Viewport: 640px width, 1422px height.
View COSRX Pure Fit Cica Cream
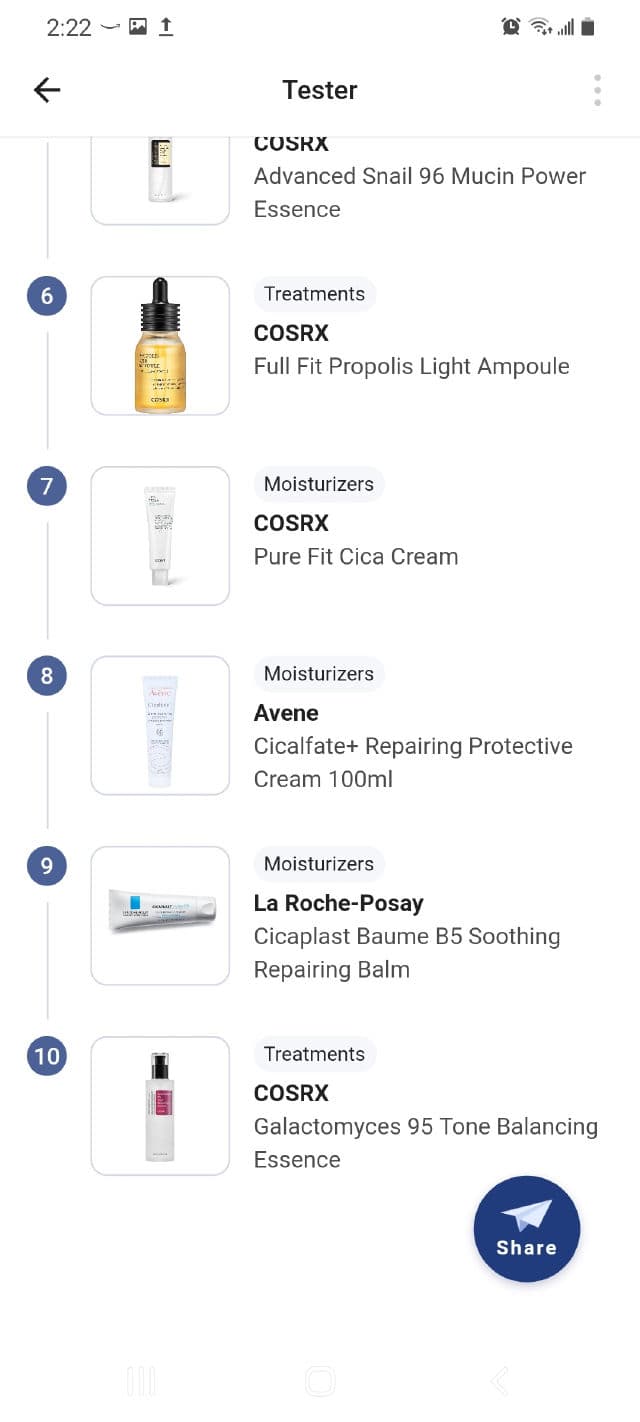(356, 556)
